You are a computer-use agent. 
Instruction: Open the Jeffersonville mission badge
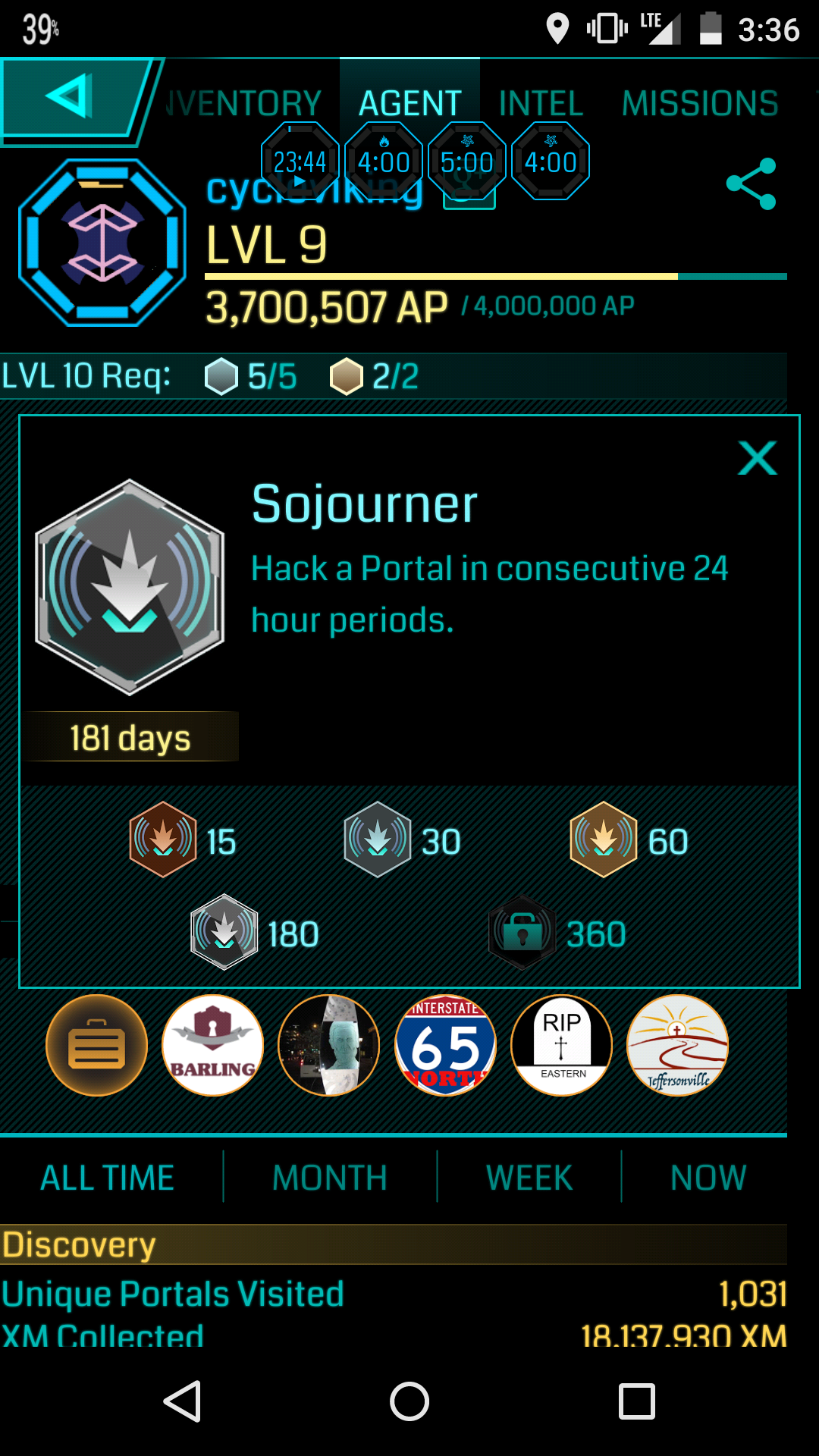pos(678,1045)
